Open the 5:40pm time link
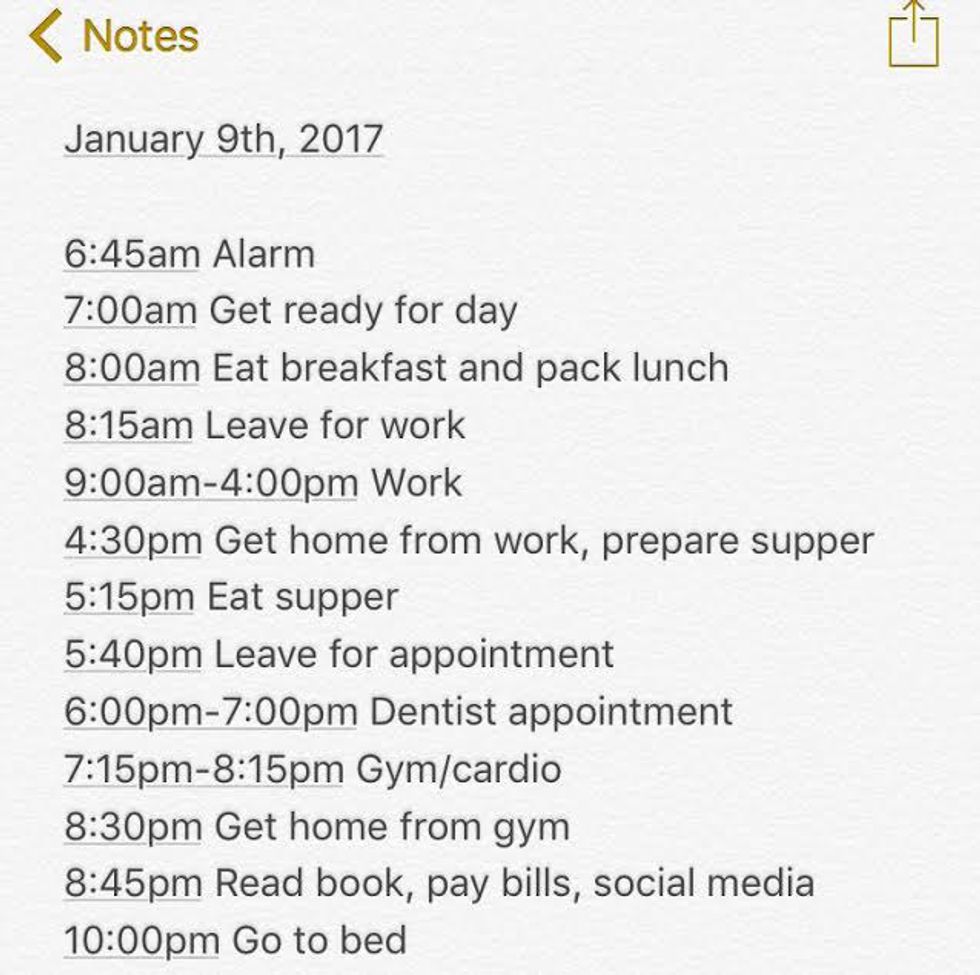 pos(133,654)
